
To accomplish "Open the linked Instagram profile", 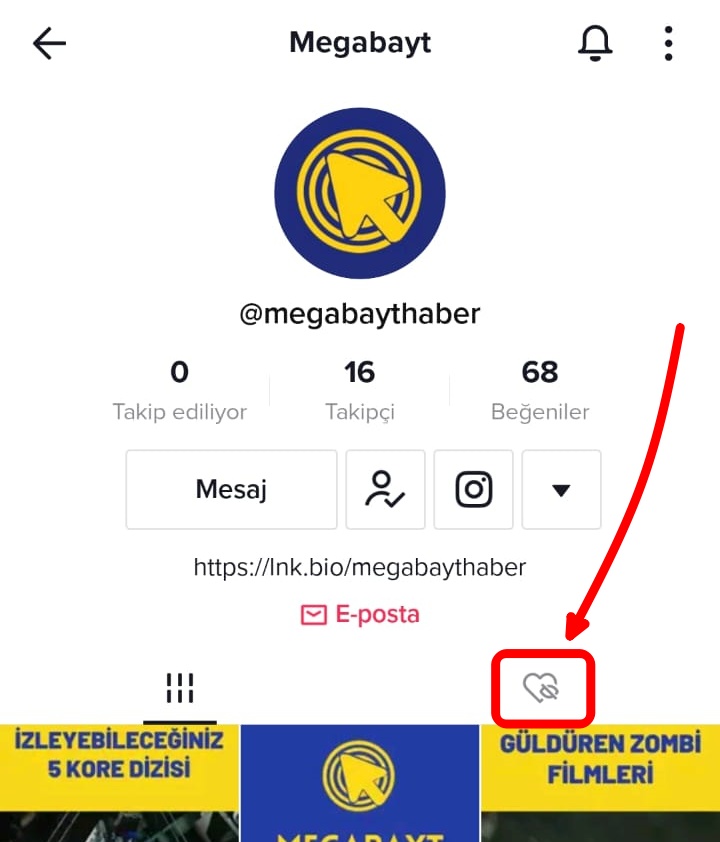I will tap(473, 489).
